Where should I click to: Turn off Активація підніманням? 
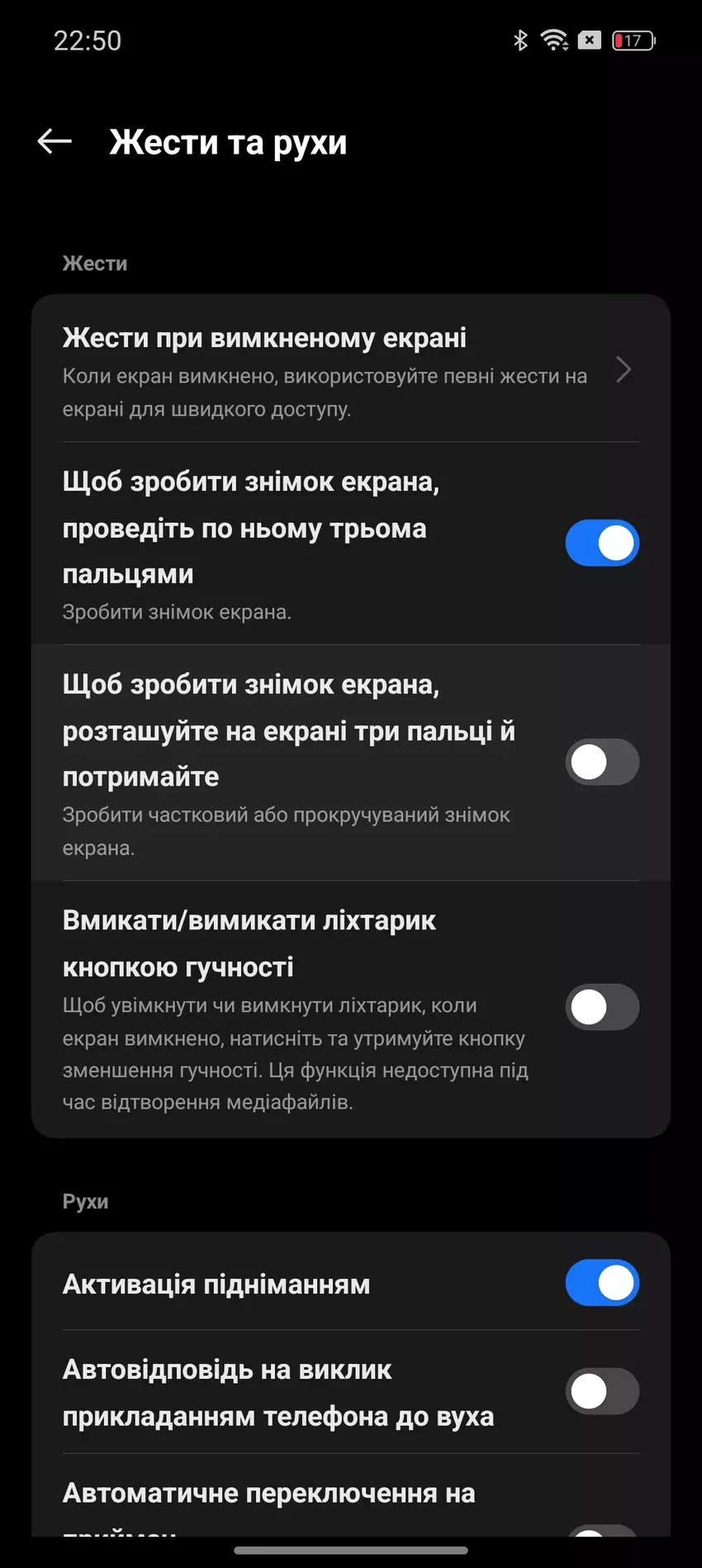[602, 1283]
